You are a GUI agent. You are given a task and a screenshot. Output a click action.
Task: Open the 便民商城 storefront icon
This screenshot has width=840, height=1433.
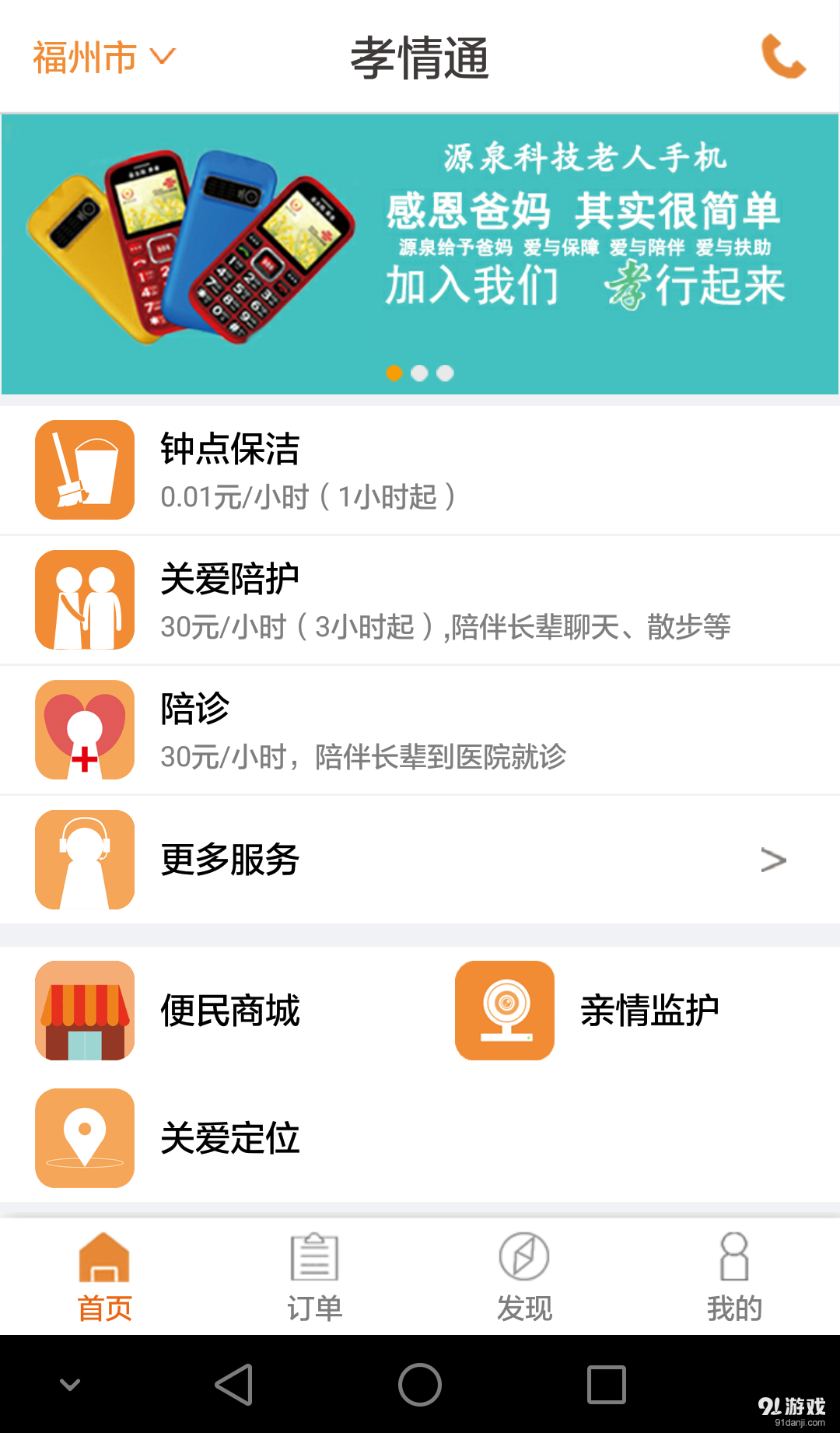coord(84,1010)
